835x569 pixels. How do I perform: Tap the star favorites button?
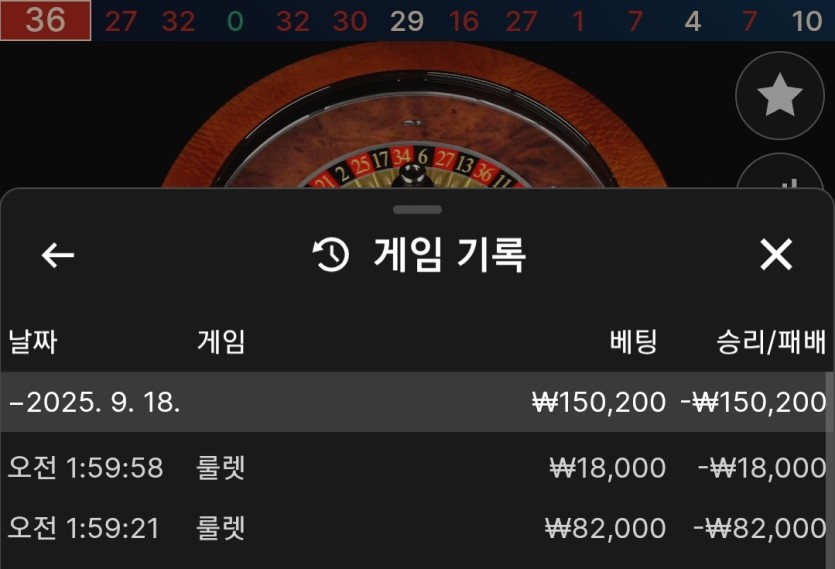pos(779,96)
